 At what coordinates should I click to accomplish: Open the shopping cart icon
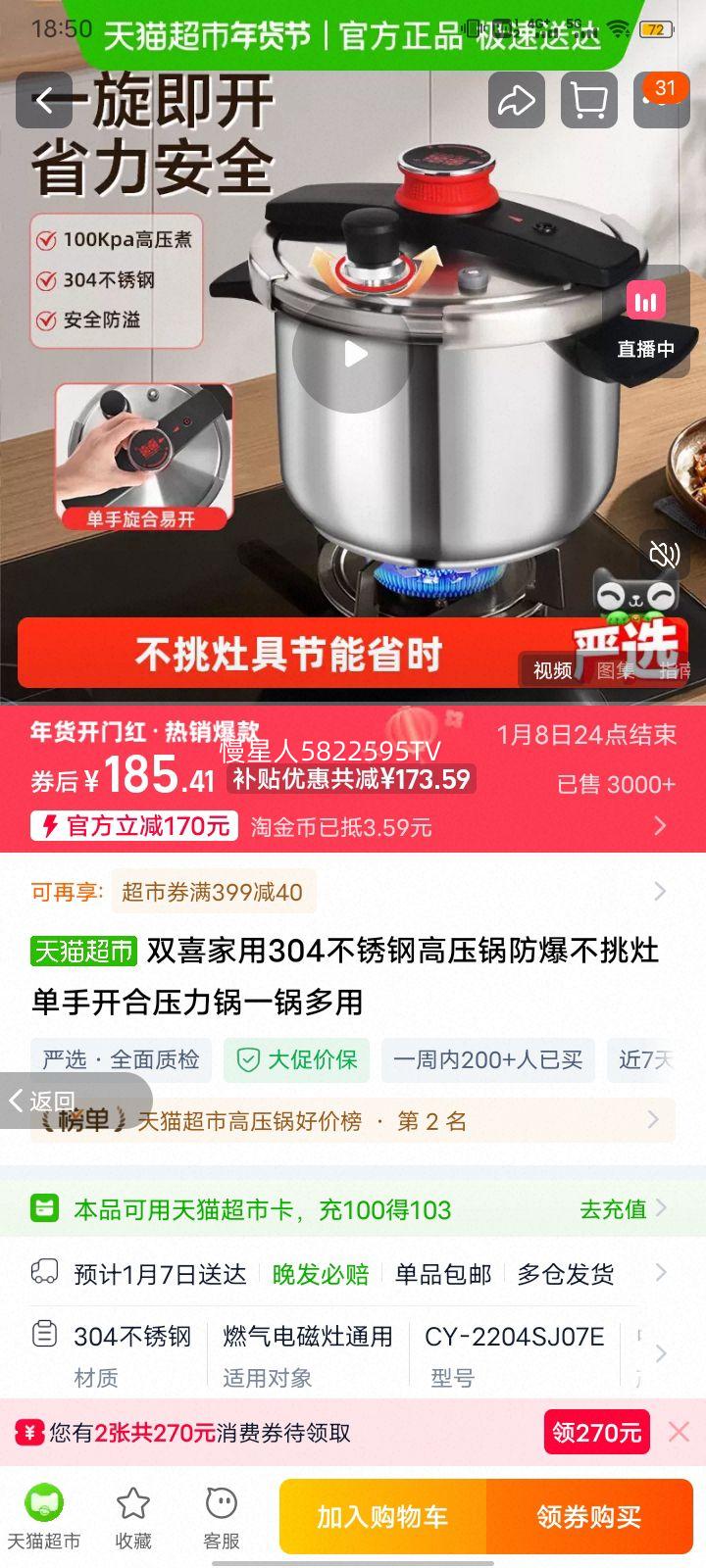(x=589, y=101)
